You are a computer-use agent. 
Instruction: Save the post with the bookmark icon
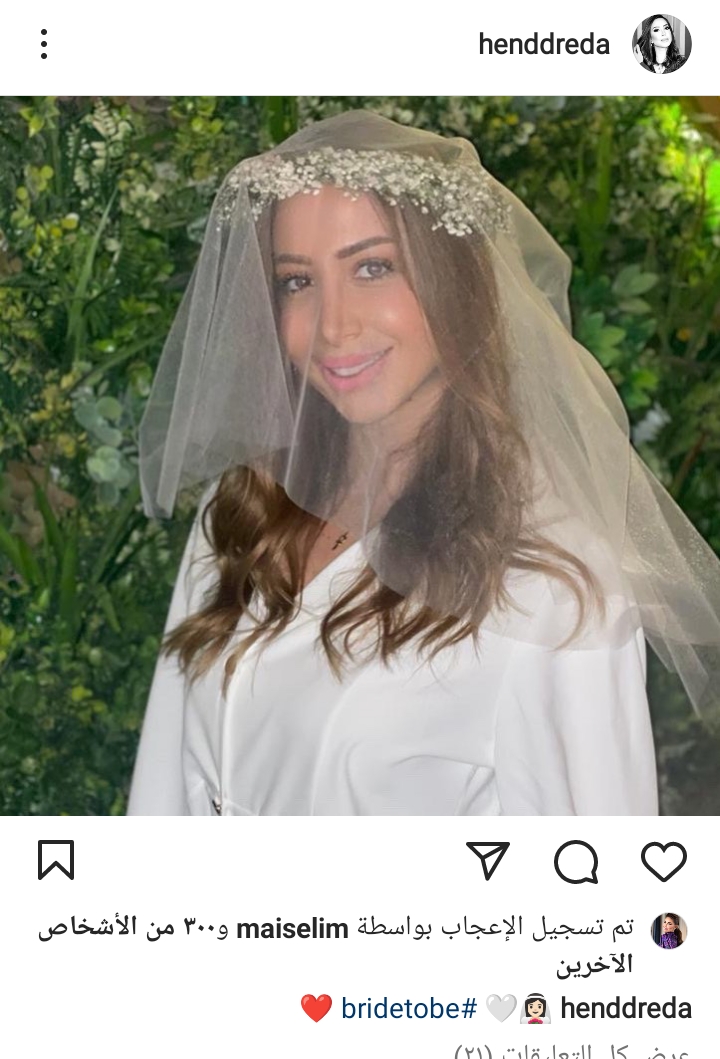tap(56, 860)
